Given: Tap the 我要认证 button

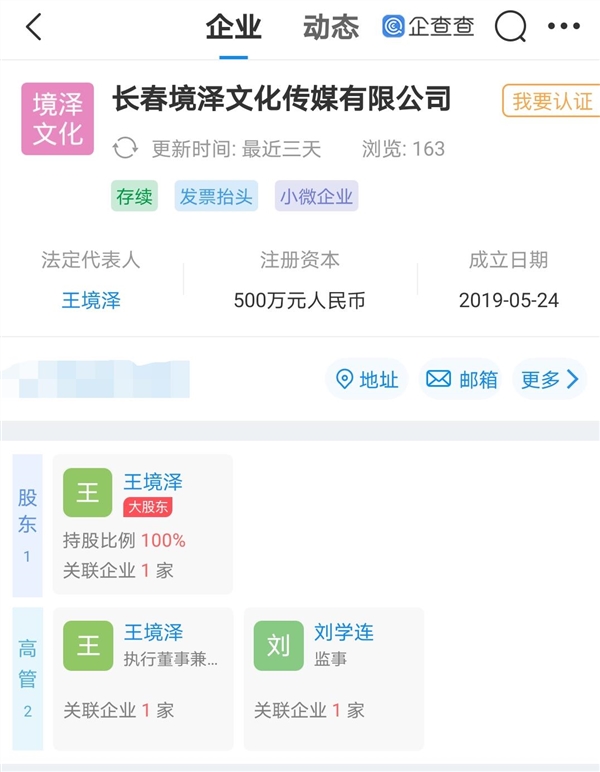Looking at the screenshot, I should click(x=550, y=101).
